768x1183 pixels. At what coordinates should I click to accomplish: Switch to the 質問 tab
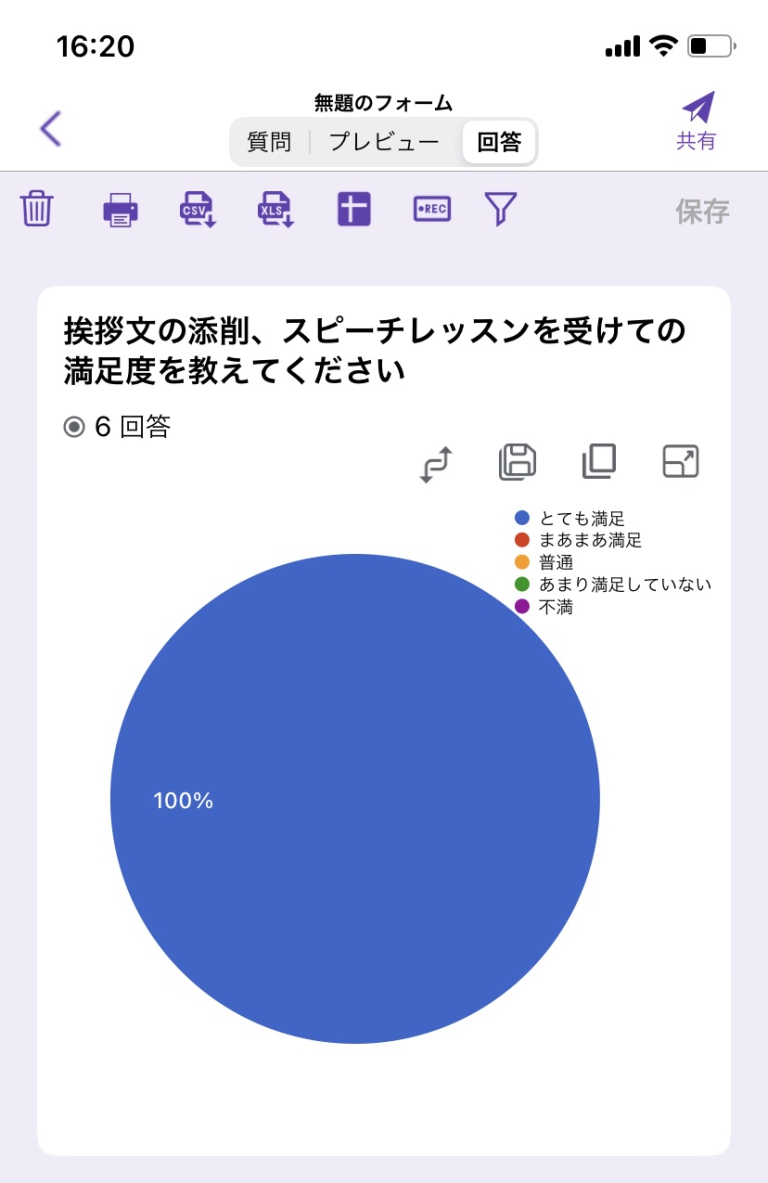[x=269, y=142]
